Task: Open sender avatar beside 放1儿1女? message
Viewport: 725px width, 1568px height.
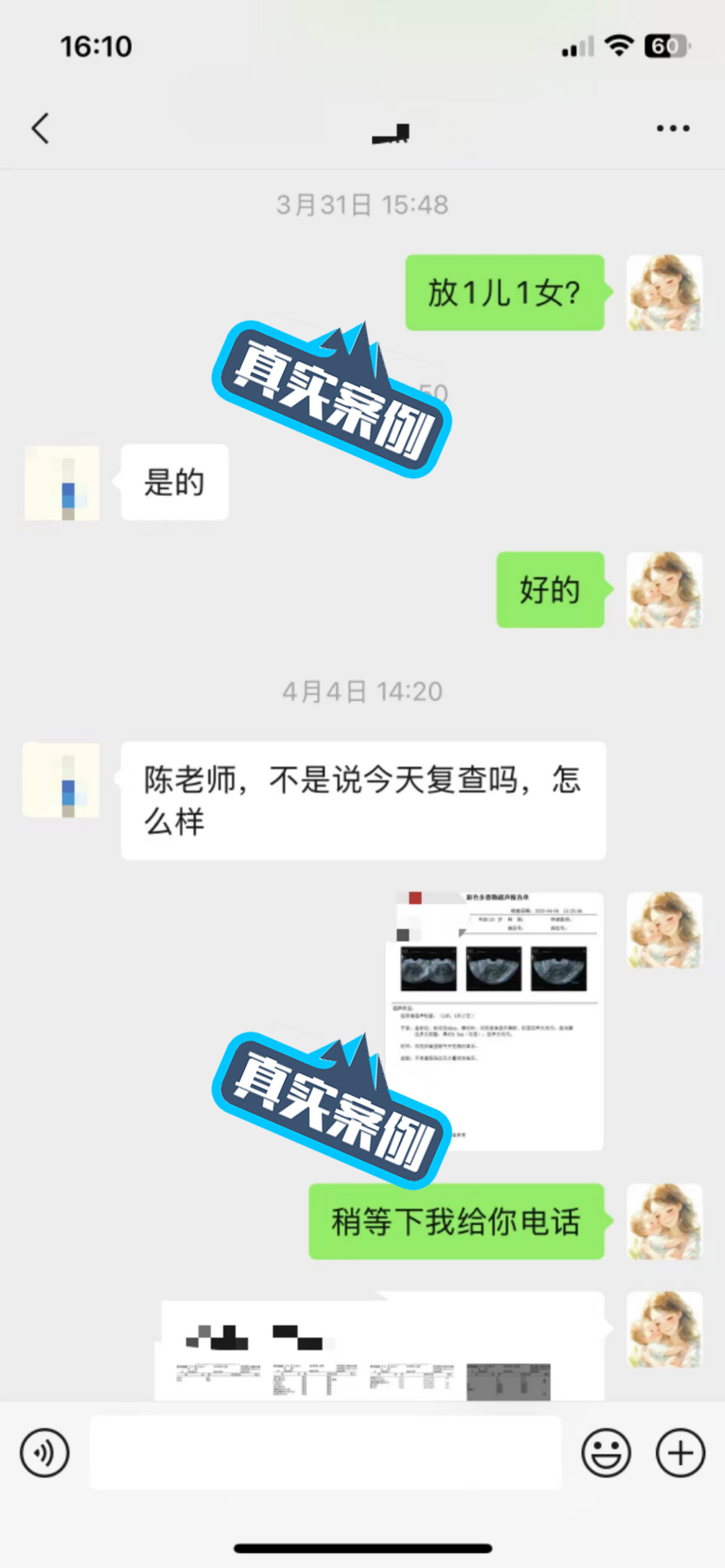Action: point(665,292)
